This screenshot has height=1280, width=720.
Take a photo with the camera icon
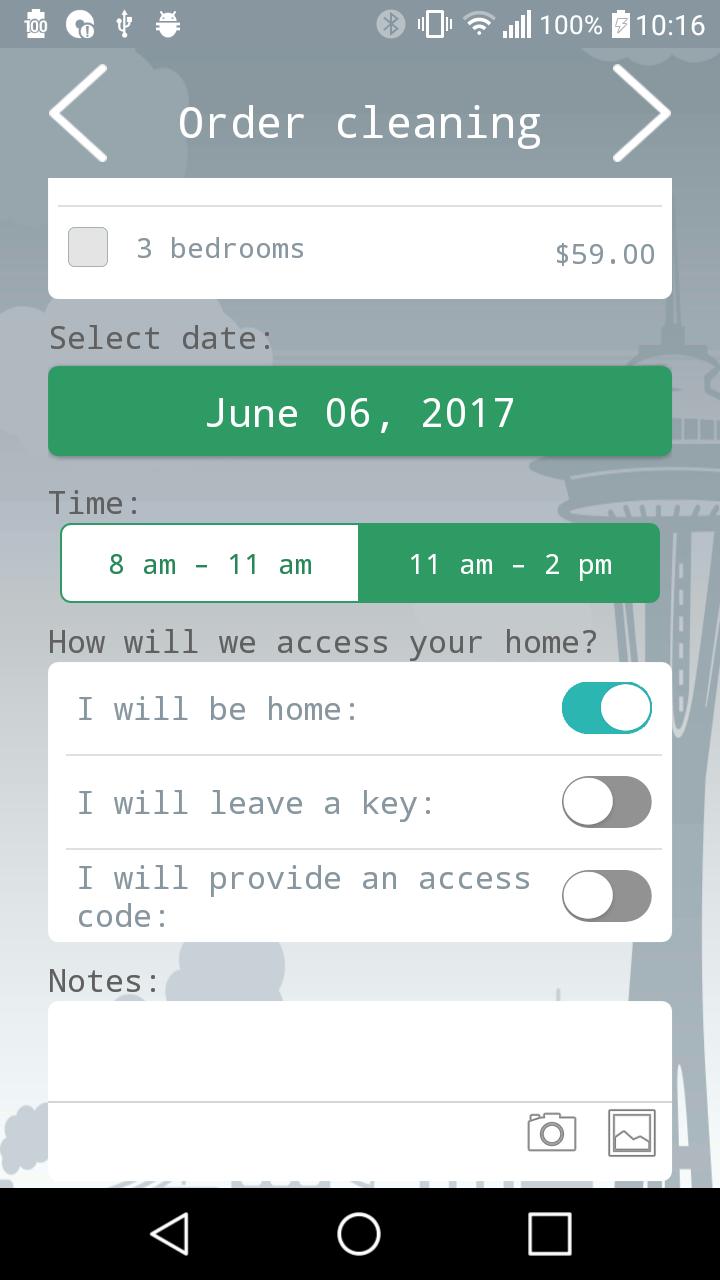coord(552,1132)
